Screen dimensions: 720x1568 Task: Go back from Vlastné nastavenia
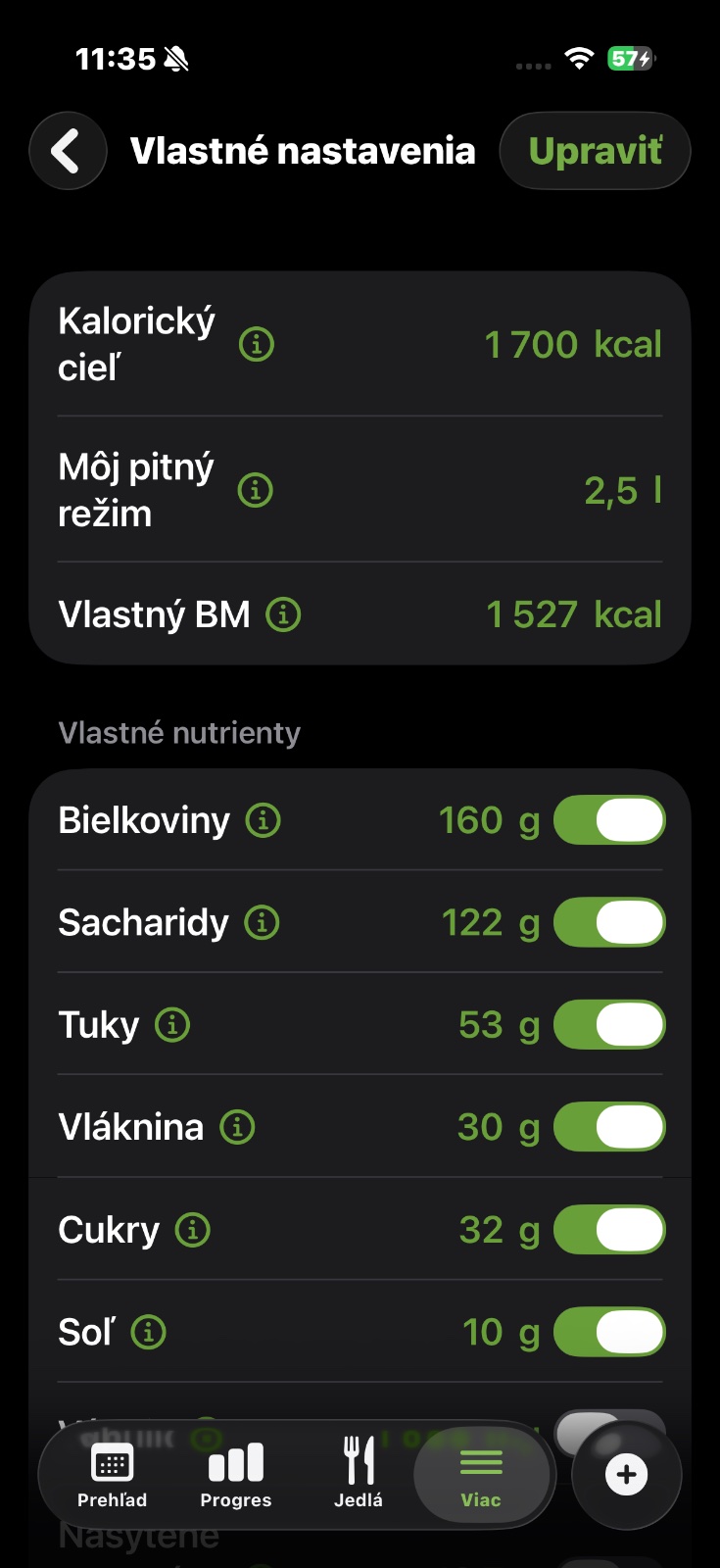tap(68, 151)
